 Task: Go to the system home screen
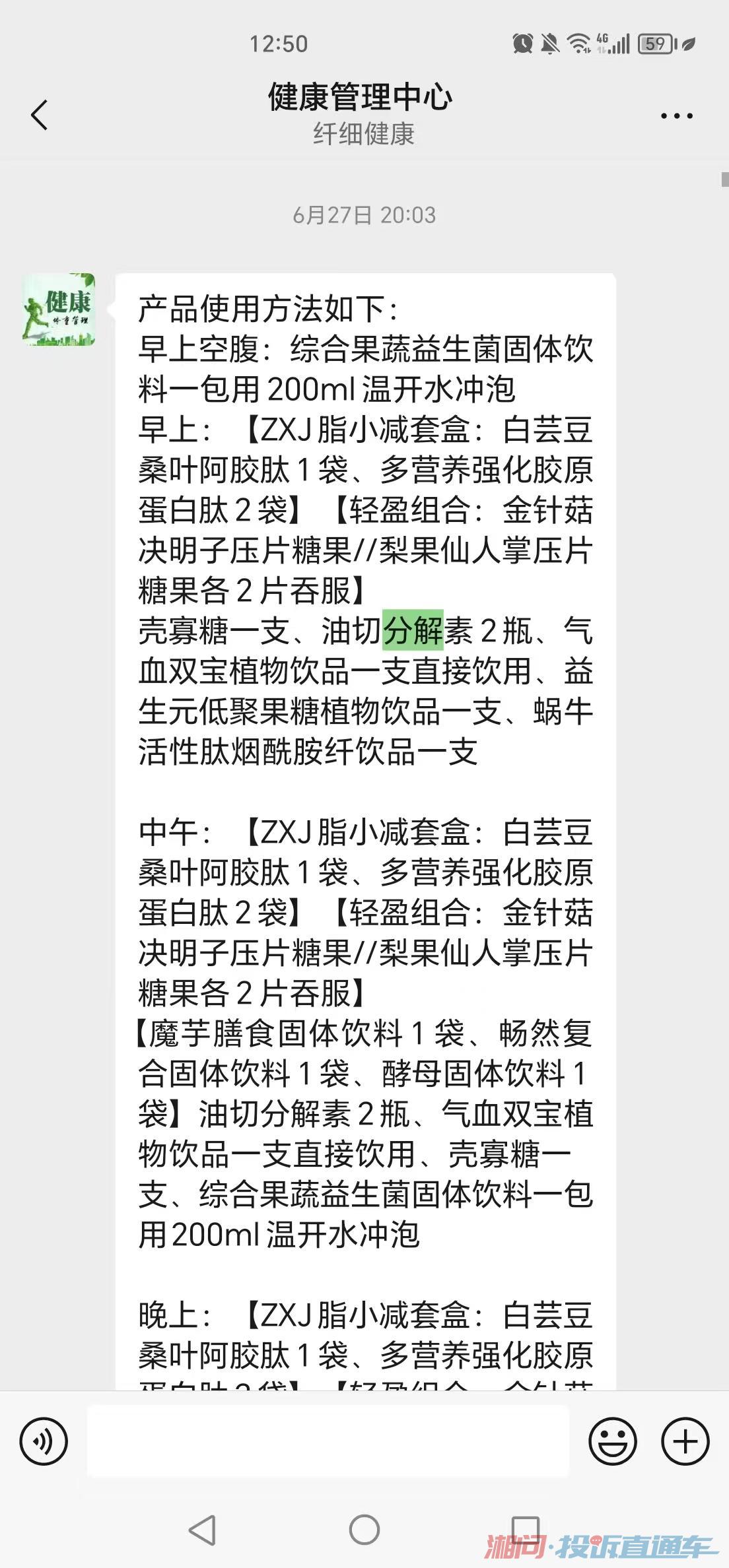364,1529
